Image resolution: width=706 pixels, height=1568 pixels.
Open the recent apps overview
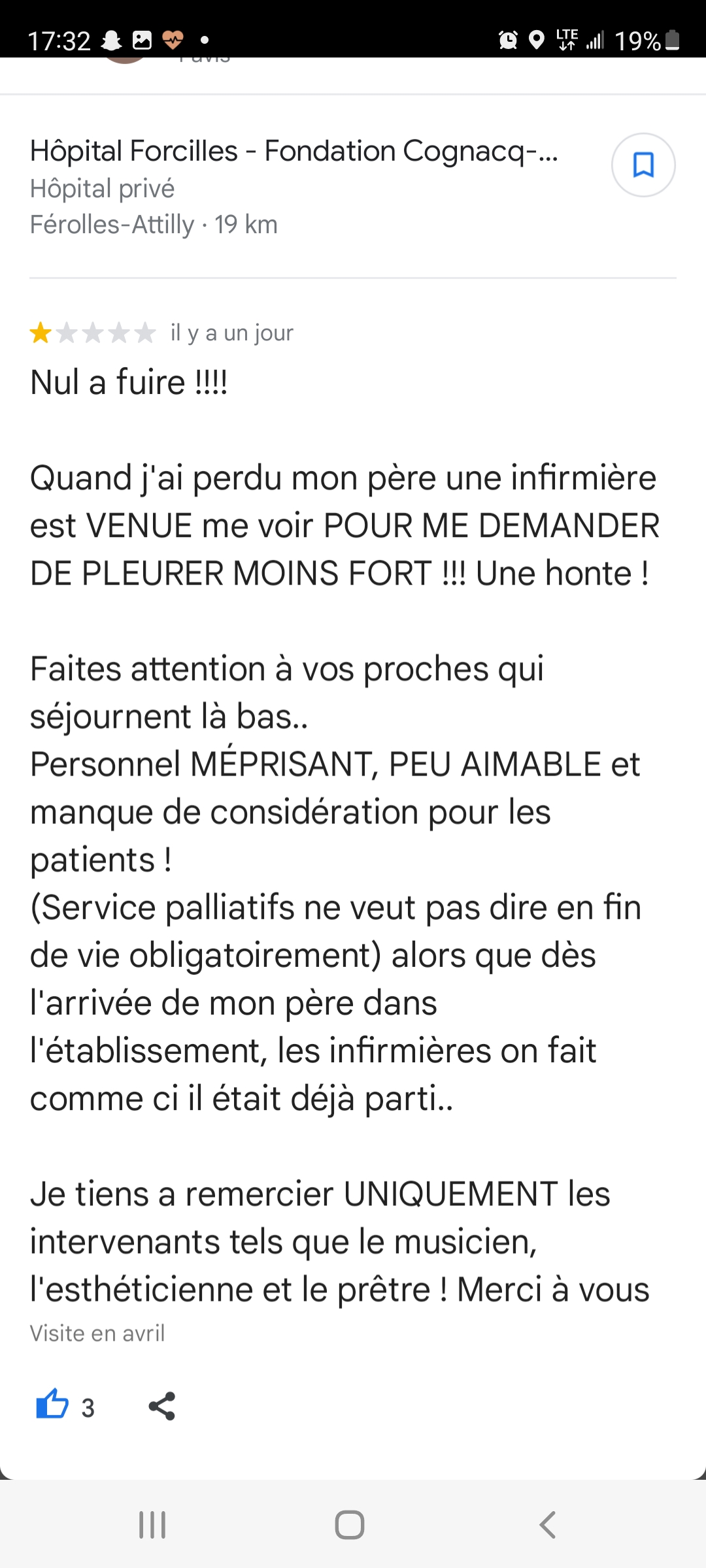pyautogui.click(x=152, y=1525)
